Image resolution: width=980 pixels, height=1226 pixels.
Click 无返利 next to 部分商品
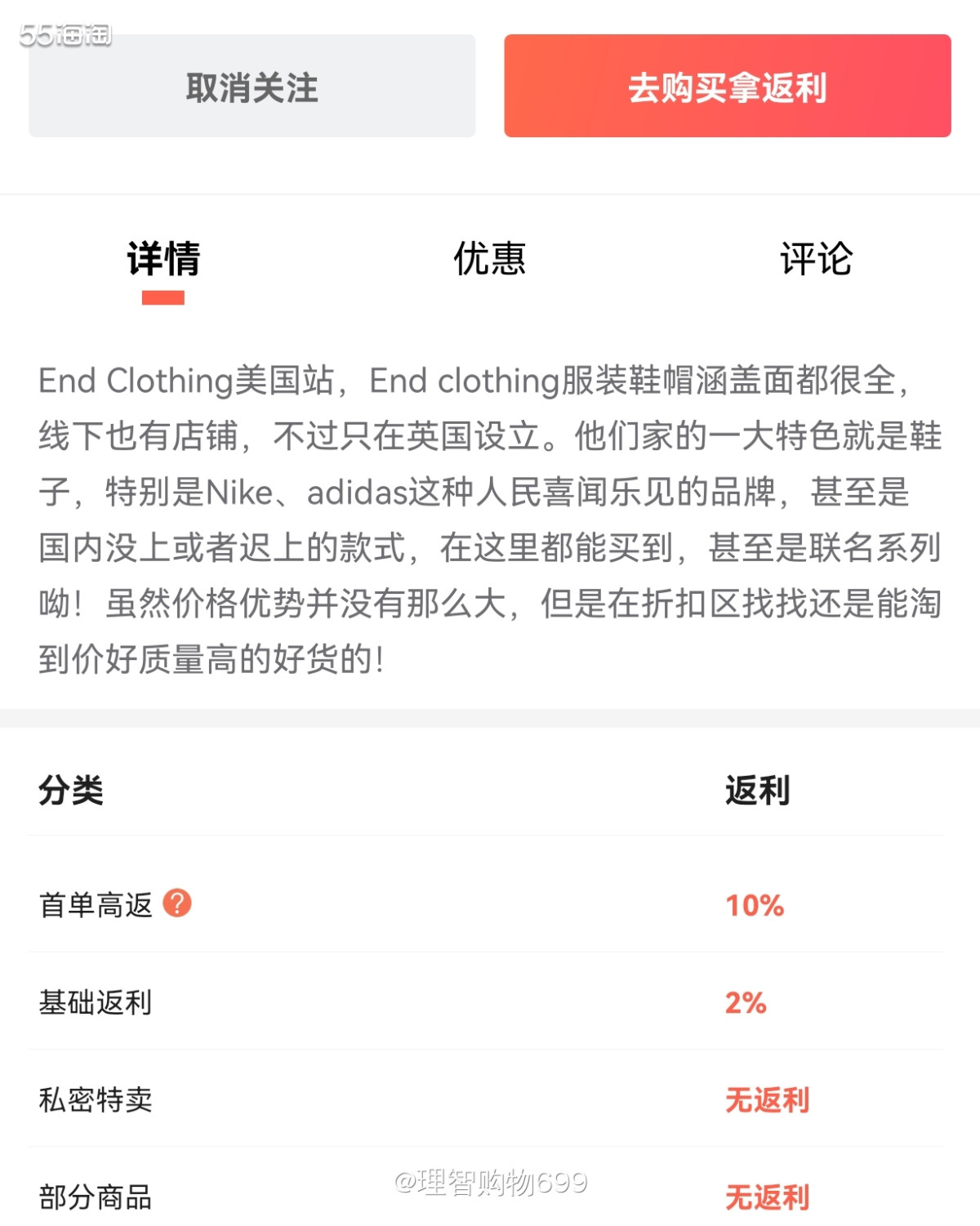[x=768, y=1197]
